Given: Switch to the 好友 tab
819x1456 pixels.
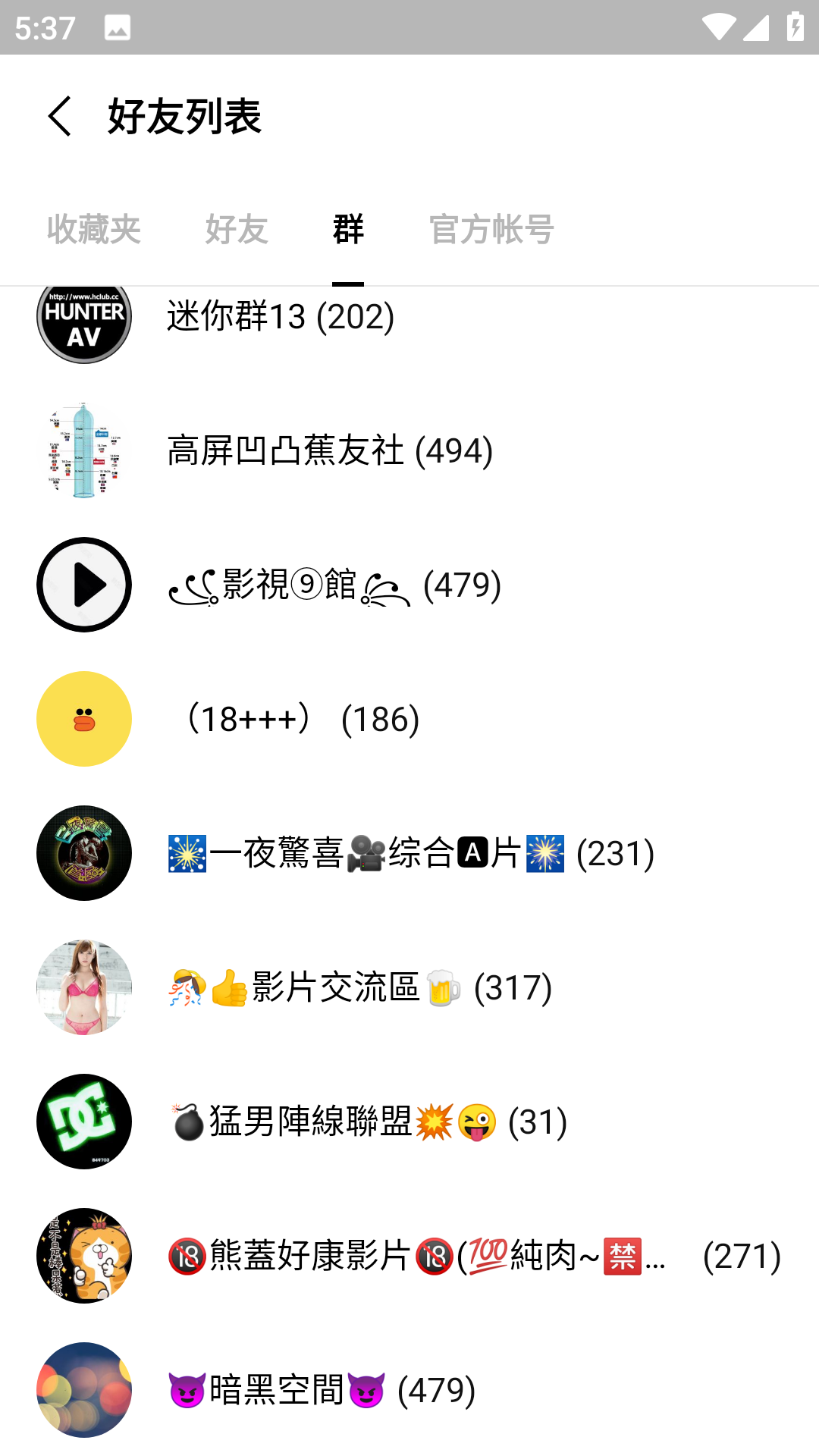Looking at the screenshot, I should [x=237, y=229].
